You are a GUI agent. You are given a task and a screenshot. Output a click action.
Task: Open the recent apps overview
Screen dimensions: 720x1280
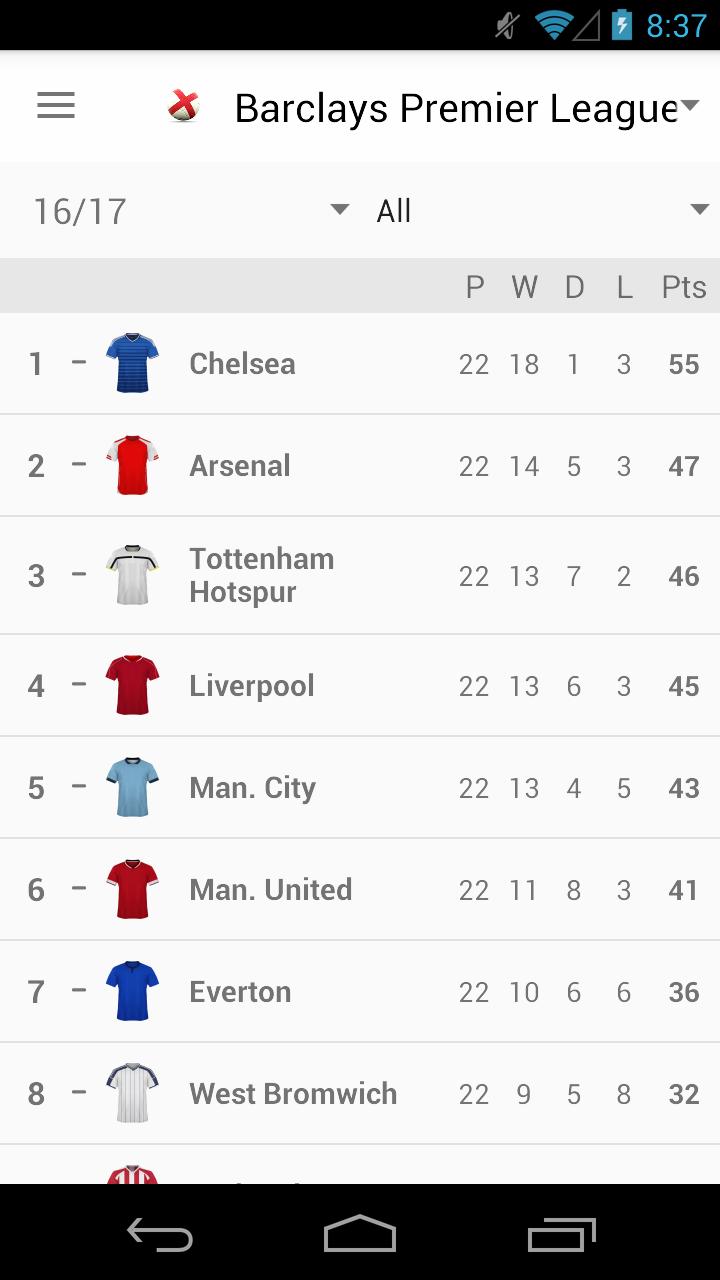560,1235
